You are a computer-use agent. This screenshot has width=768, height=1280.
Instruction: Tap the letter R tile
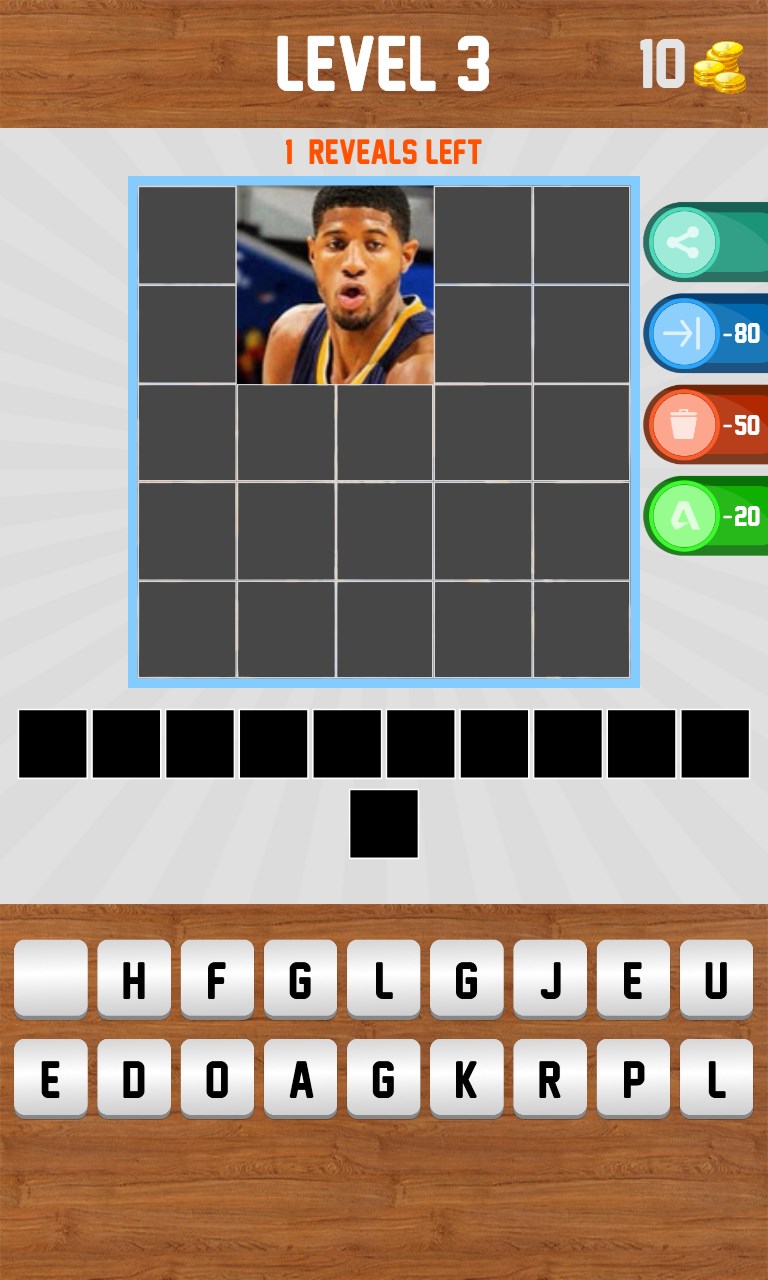point(550,1079)
